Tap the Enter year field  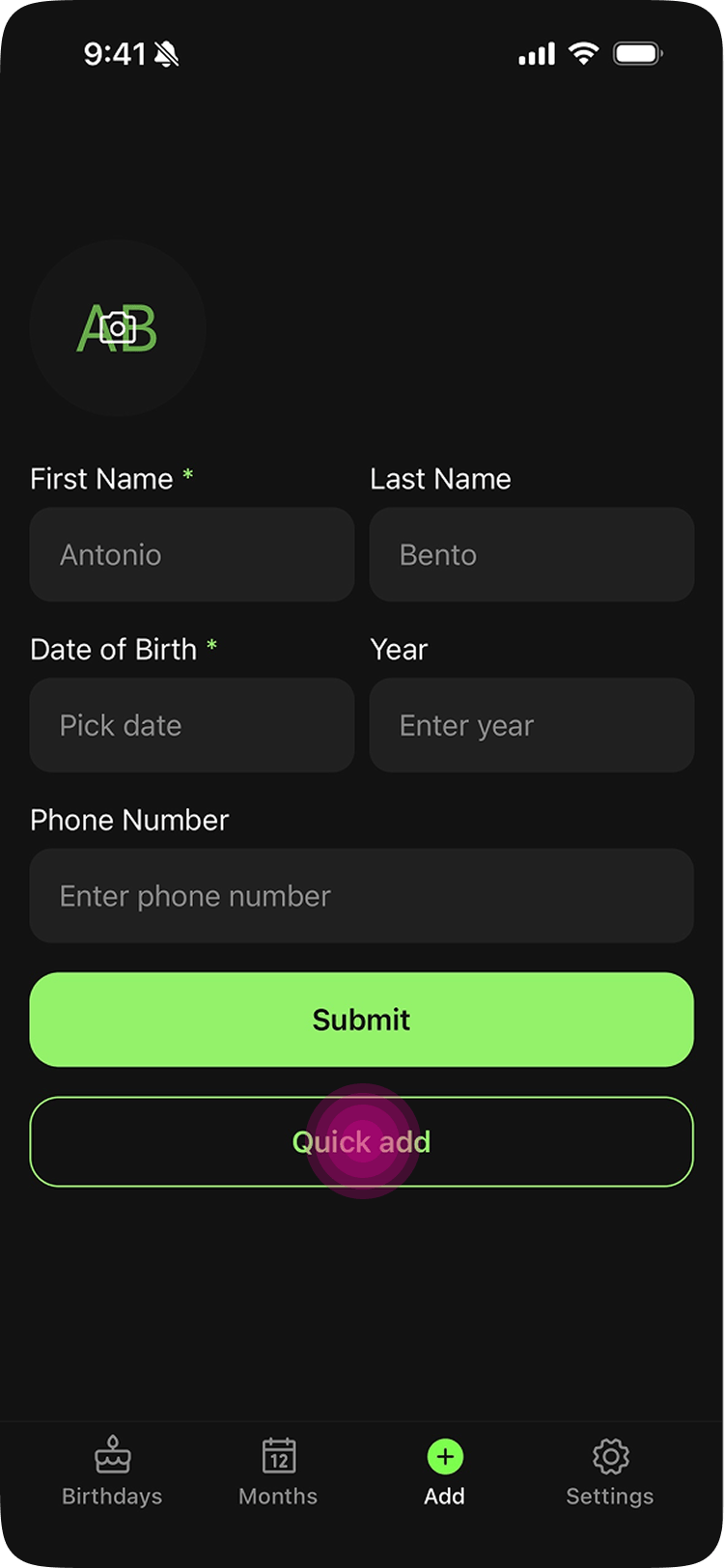point(532,725)
